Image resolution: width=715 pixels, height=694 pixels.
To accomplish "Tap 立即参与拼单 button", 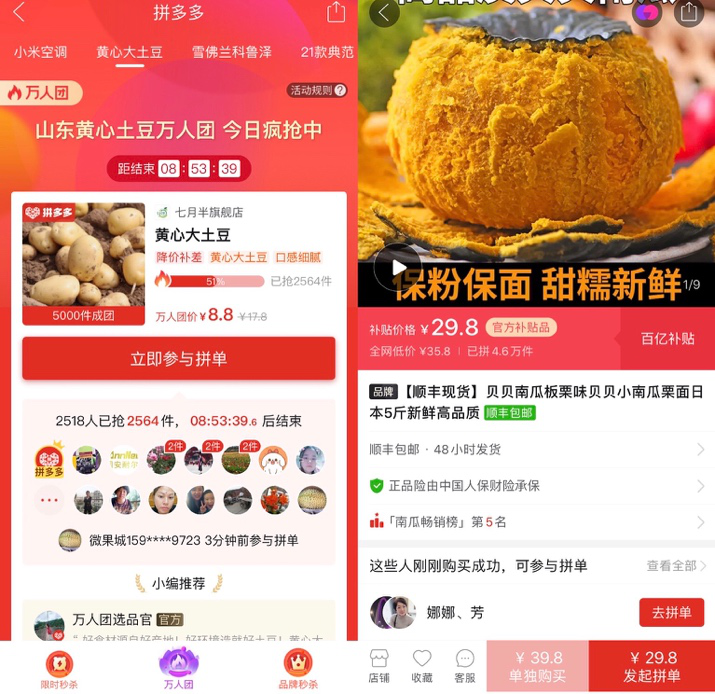I will [x=179, y=358].
